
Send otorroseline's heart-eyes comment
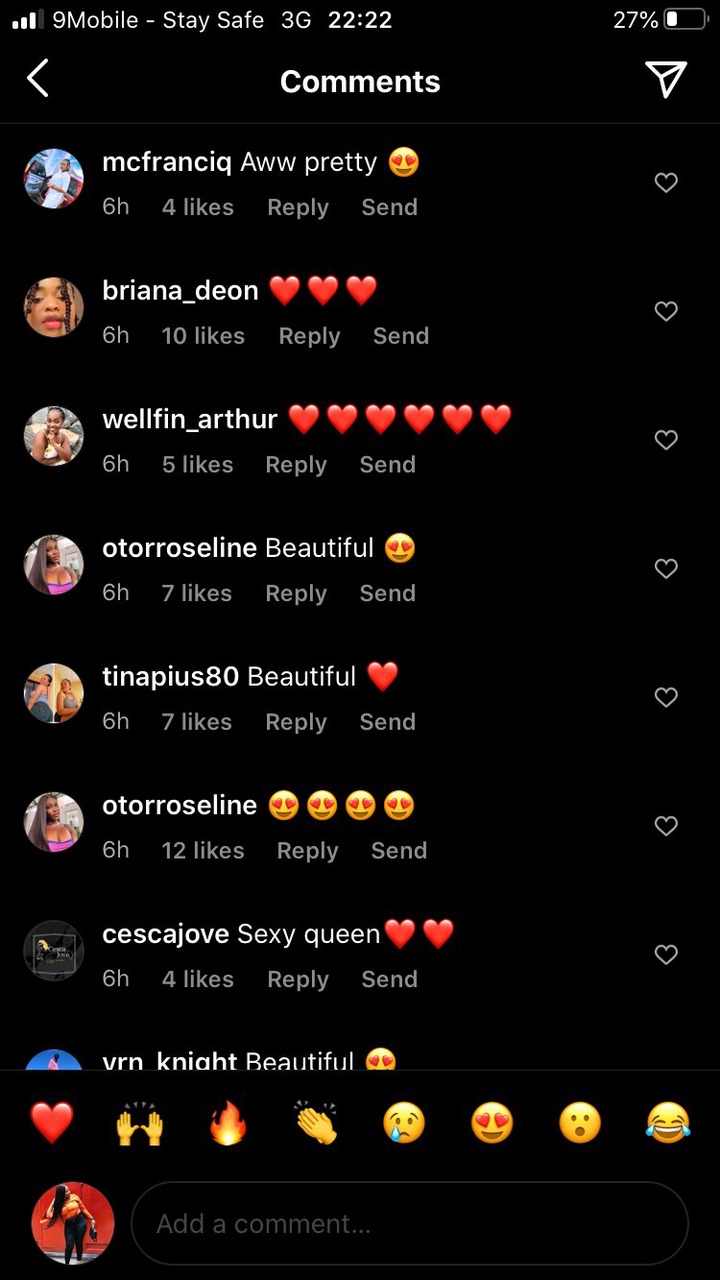(399, 851)
